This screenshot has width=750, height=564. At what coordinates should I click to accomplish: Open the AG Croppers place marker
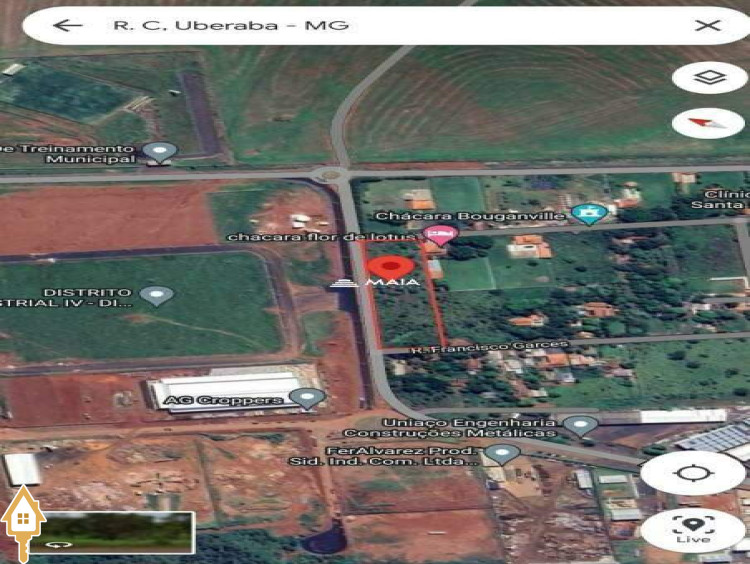pos(310,398)
